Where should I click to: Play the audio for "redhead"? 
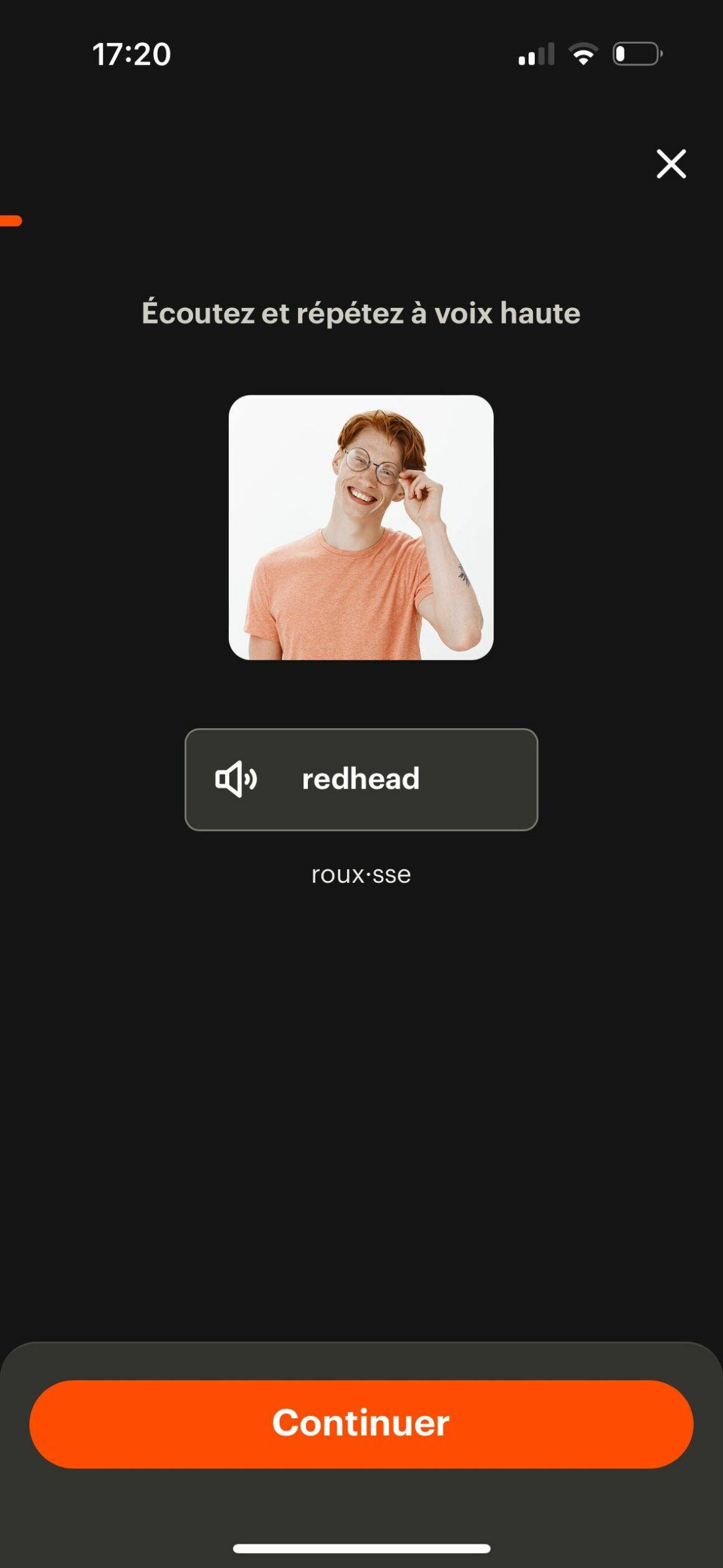pyautogui.click(x=236, y=779)
